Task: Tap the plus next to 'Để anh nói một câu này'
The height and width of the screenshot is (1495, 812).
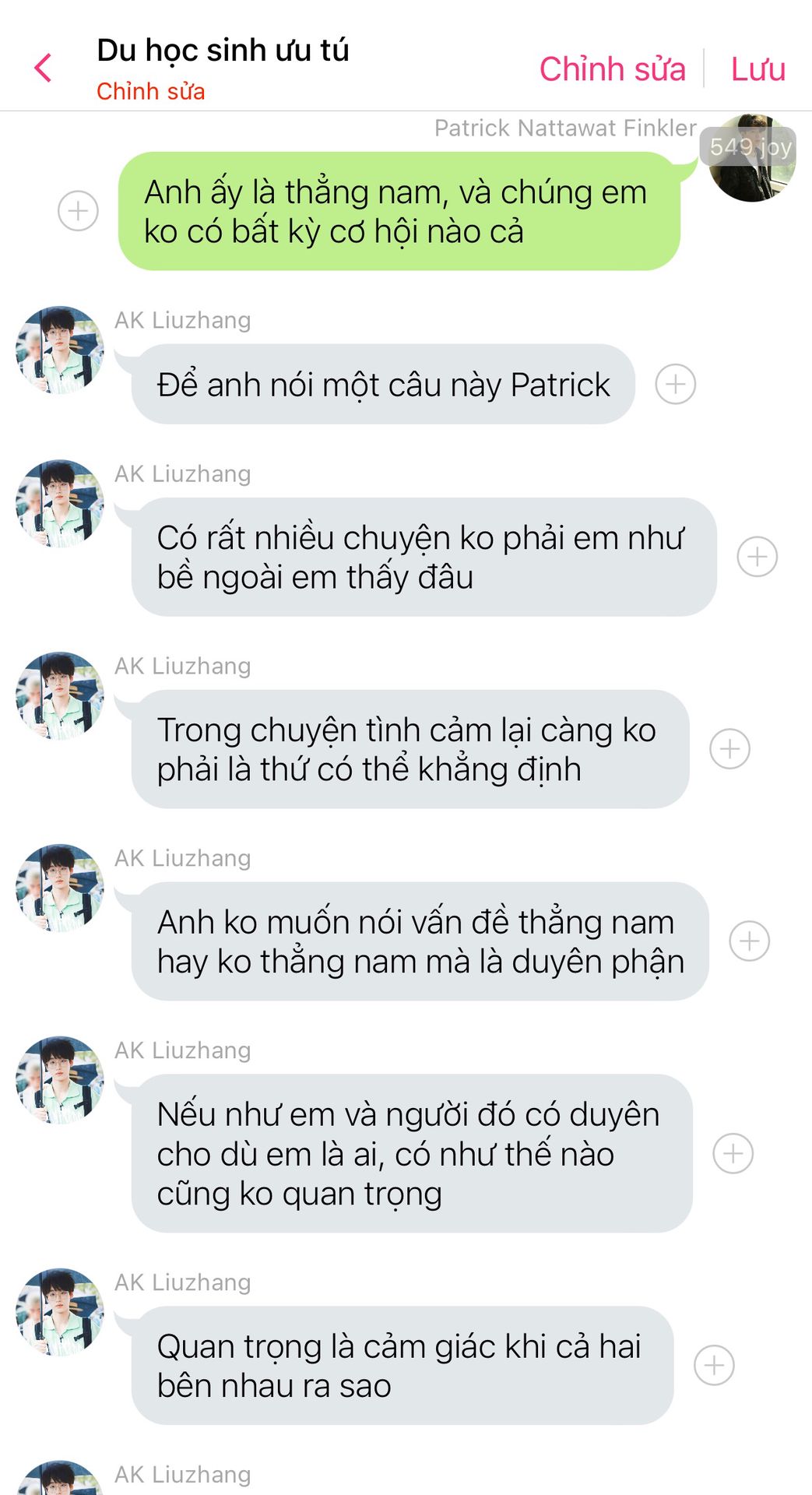Action: (x=675, y=384)
